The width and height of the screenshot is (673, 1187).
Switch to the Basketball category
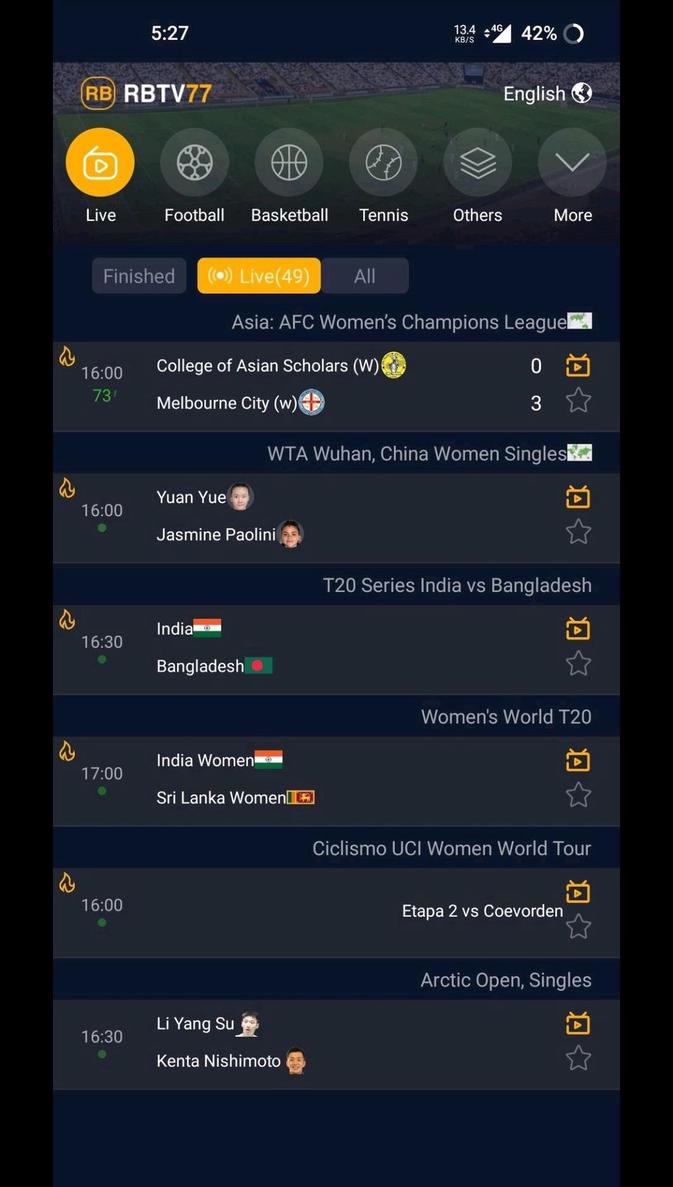pyautogui.click(x=289, y=176)
